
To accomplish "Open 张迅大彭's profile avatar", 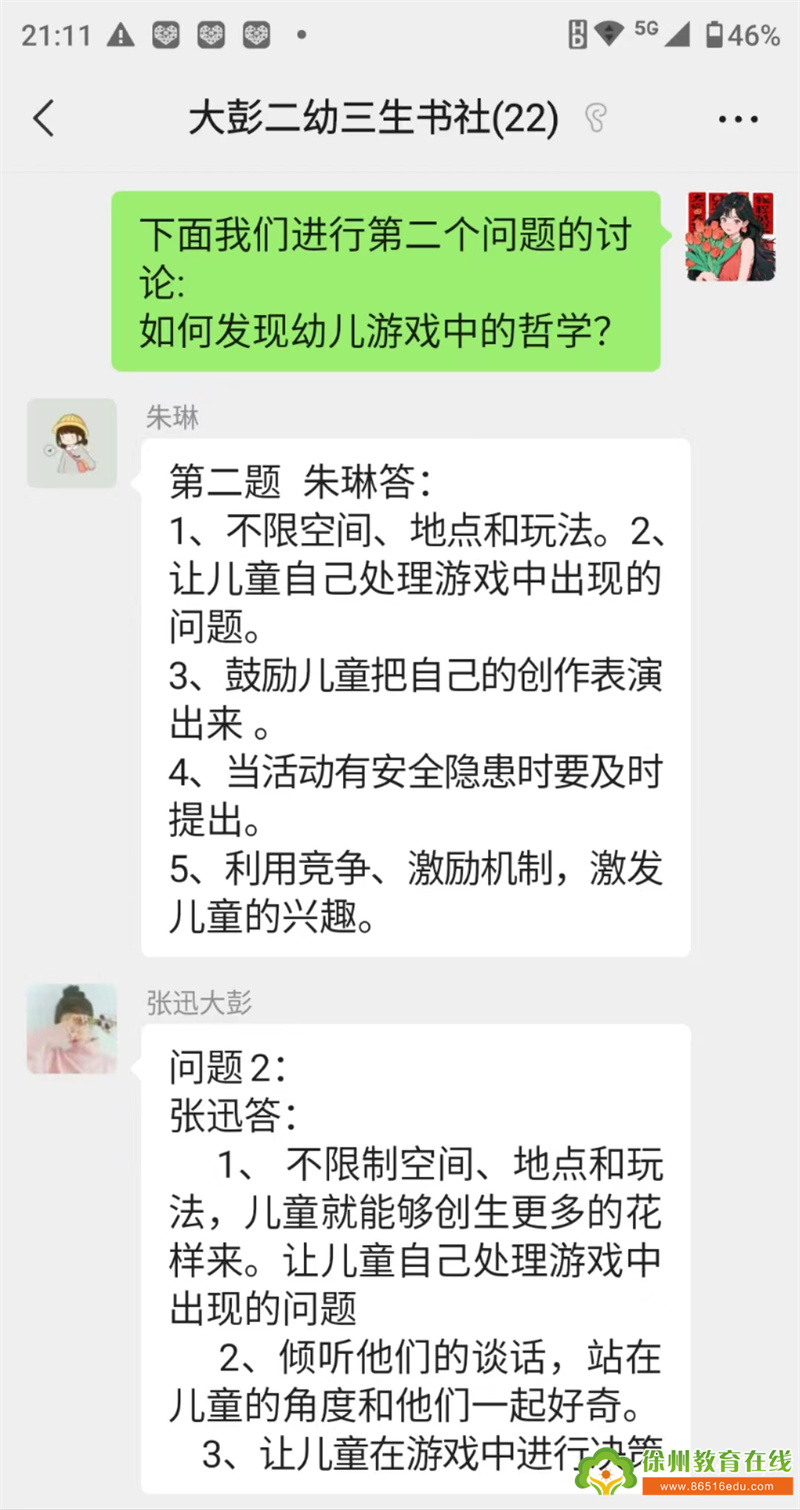I will pos(71,1029).
